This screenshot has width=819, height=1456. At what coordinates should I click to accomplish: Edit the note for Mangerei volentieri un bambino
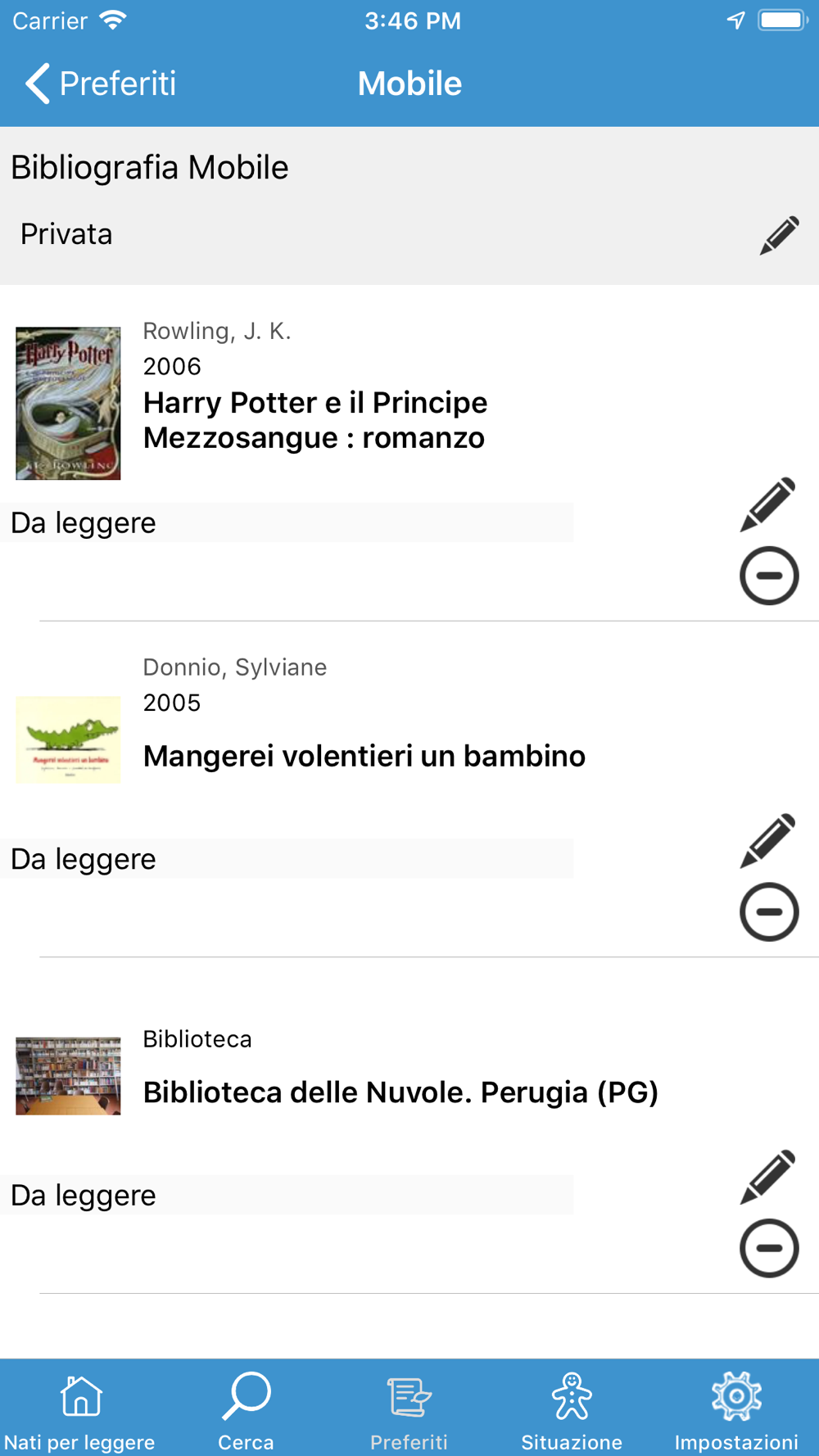[767, 840]
